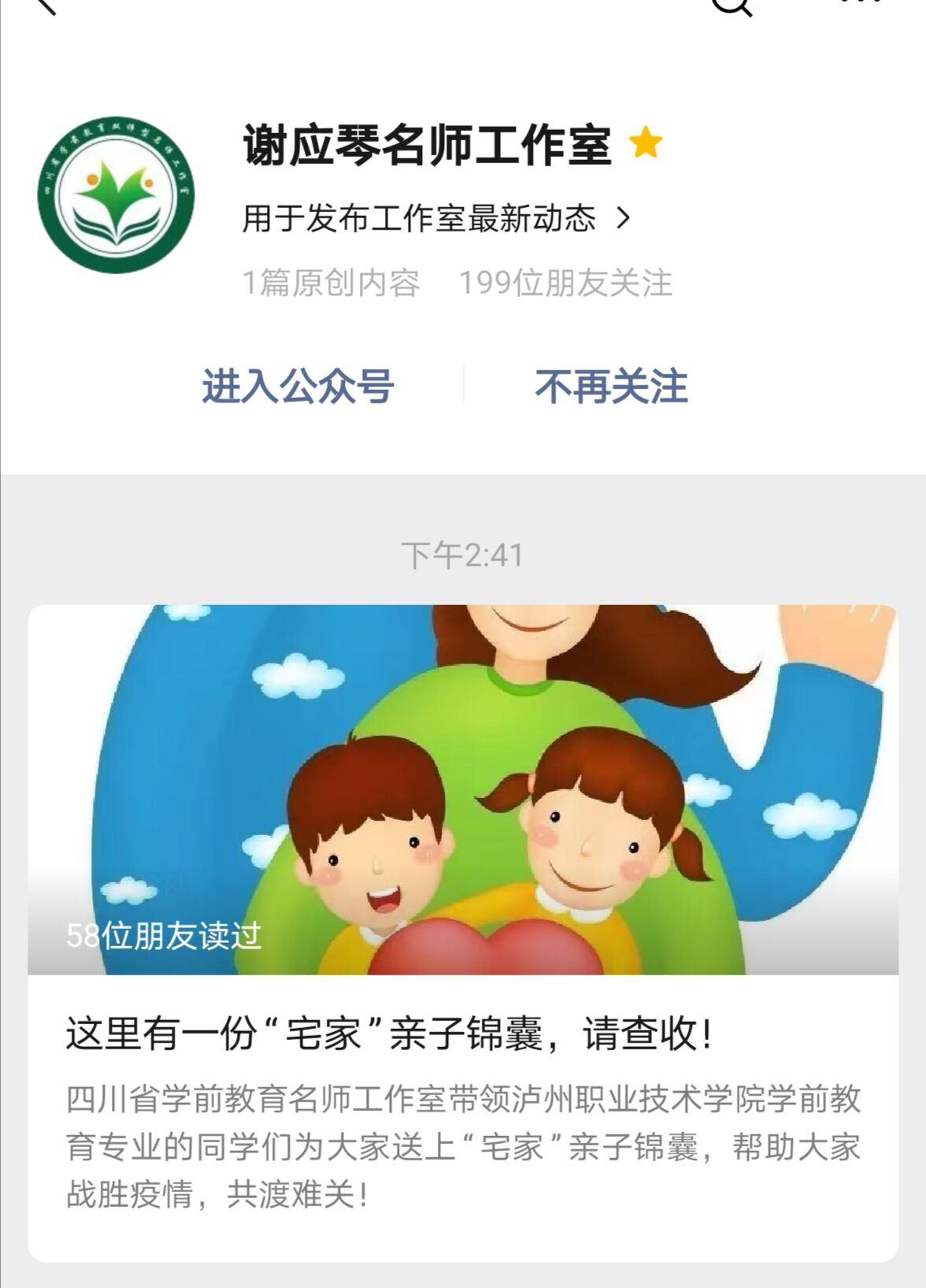This screenshot has width=926, height=1288.
Task: Expand the account description 用于发布工作室最新动态
Action: point(435,218)
